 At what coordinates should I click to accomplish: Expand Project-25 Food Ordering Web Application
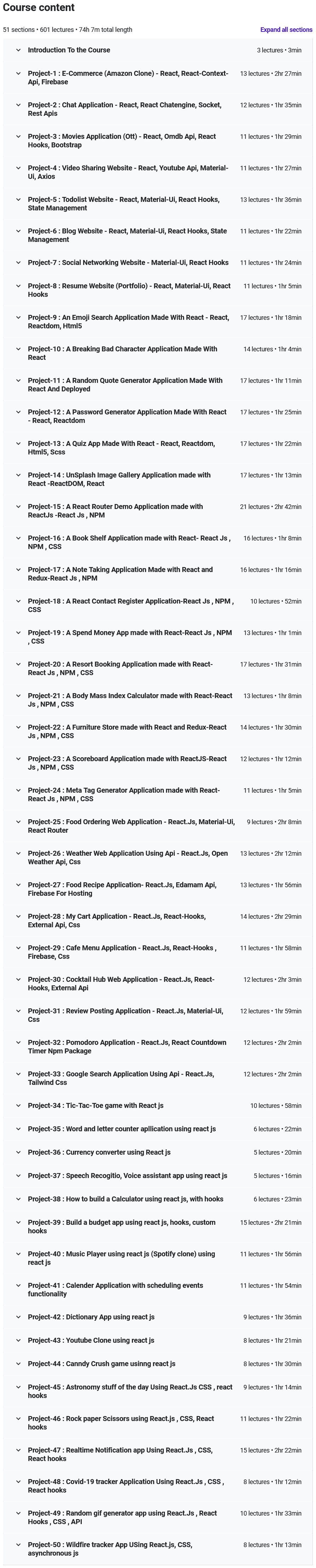point(131,826)
